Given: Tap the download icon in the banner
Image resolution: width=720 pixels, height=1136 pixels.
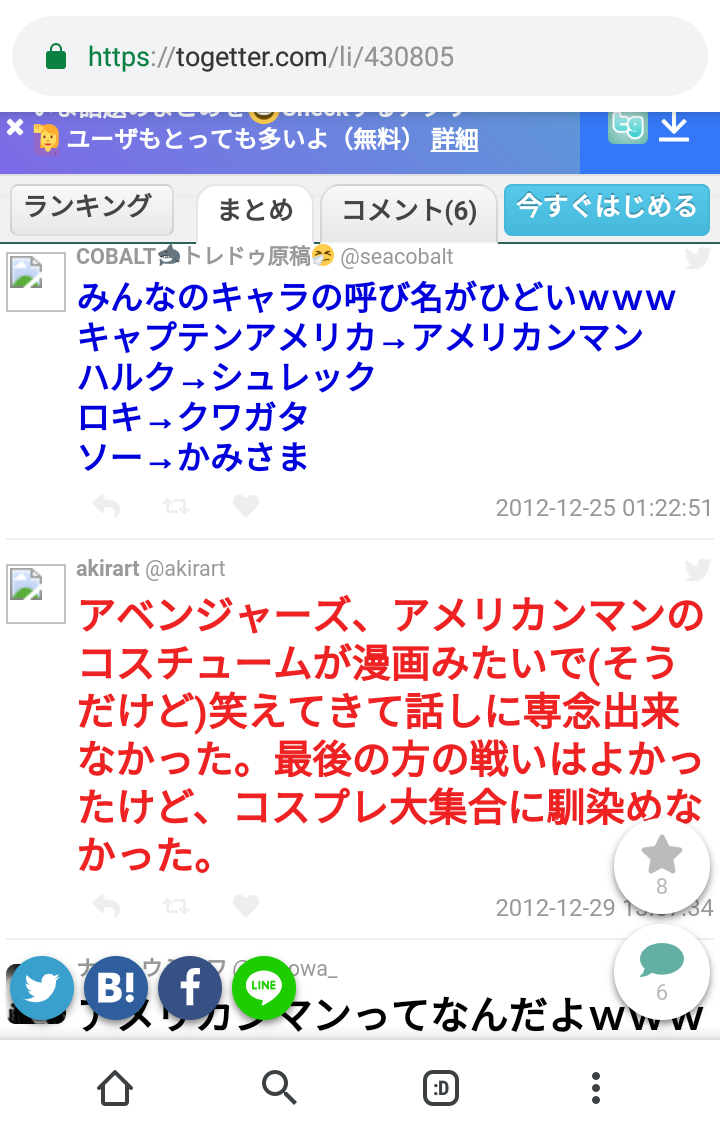Looking at the screenshot, I should (x=675, y=128).
